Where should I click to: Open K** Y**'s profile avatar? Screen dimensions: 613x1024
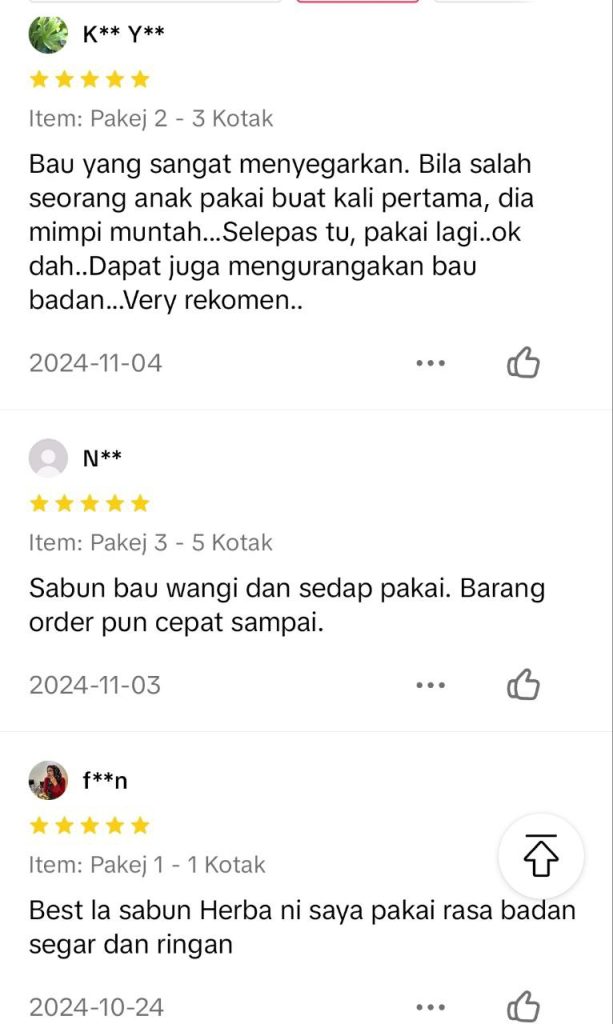(x=48, y=35)
